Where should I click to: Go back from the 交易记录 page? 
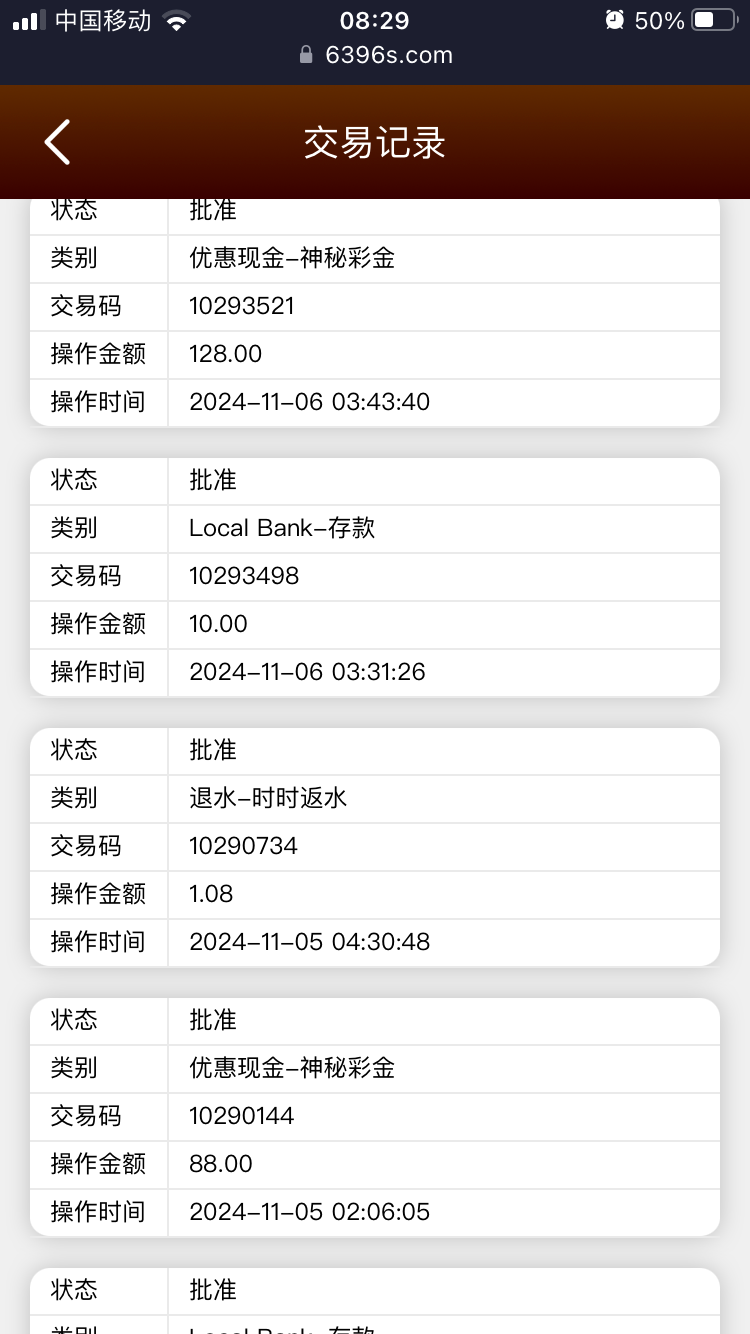pos(57,142)
